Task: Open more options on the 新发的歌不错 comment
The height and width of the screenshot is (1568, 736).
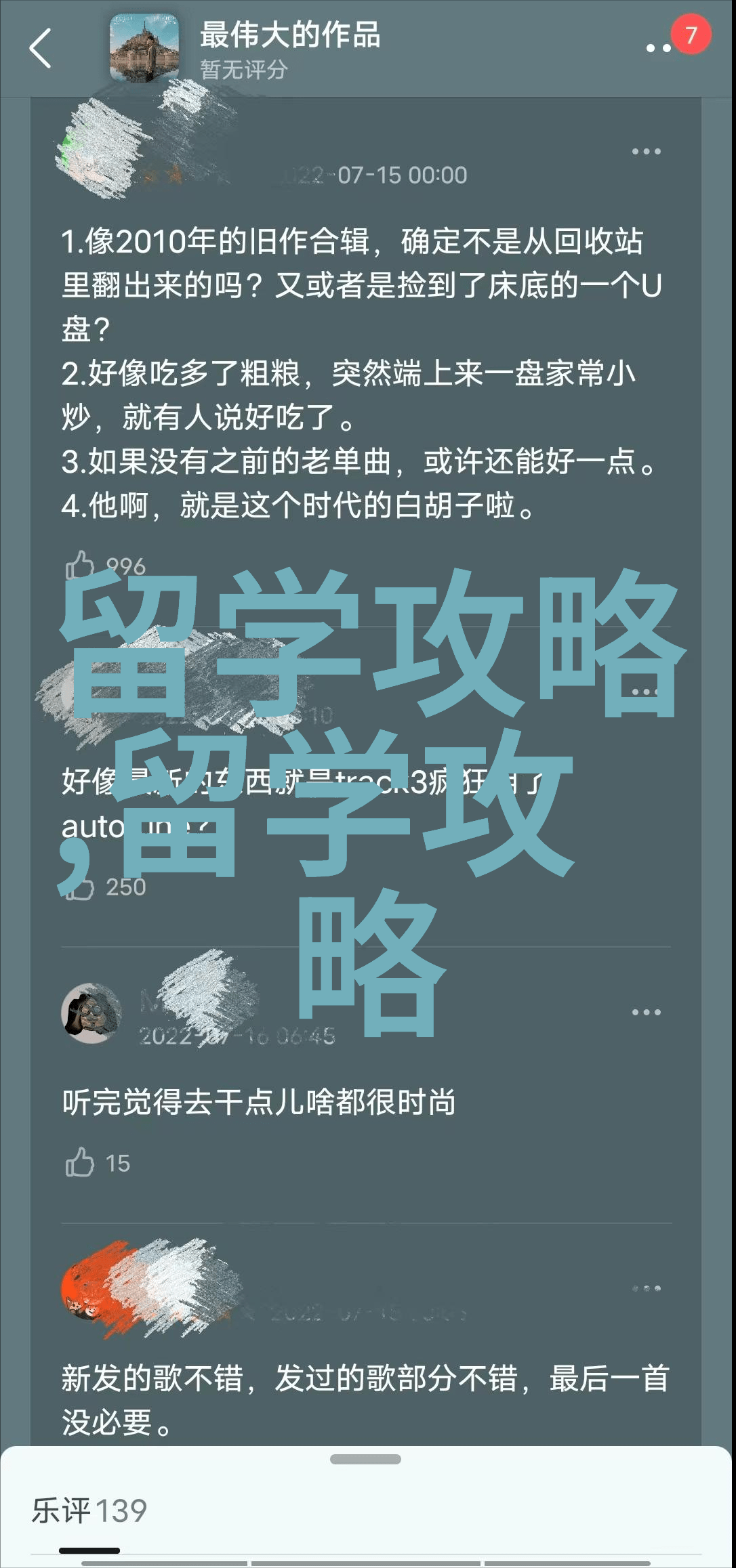Action: tap(646, 1288)
